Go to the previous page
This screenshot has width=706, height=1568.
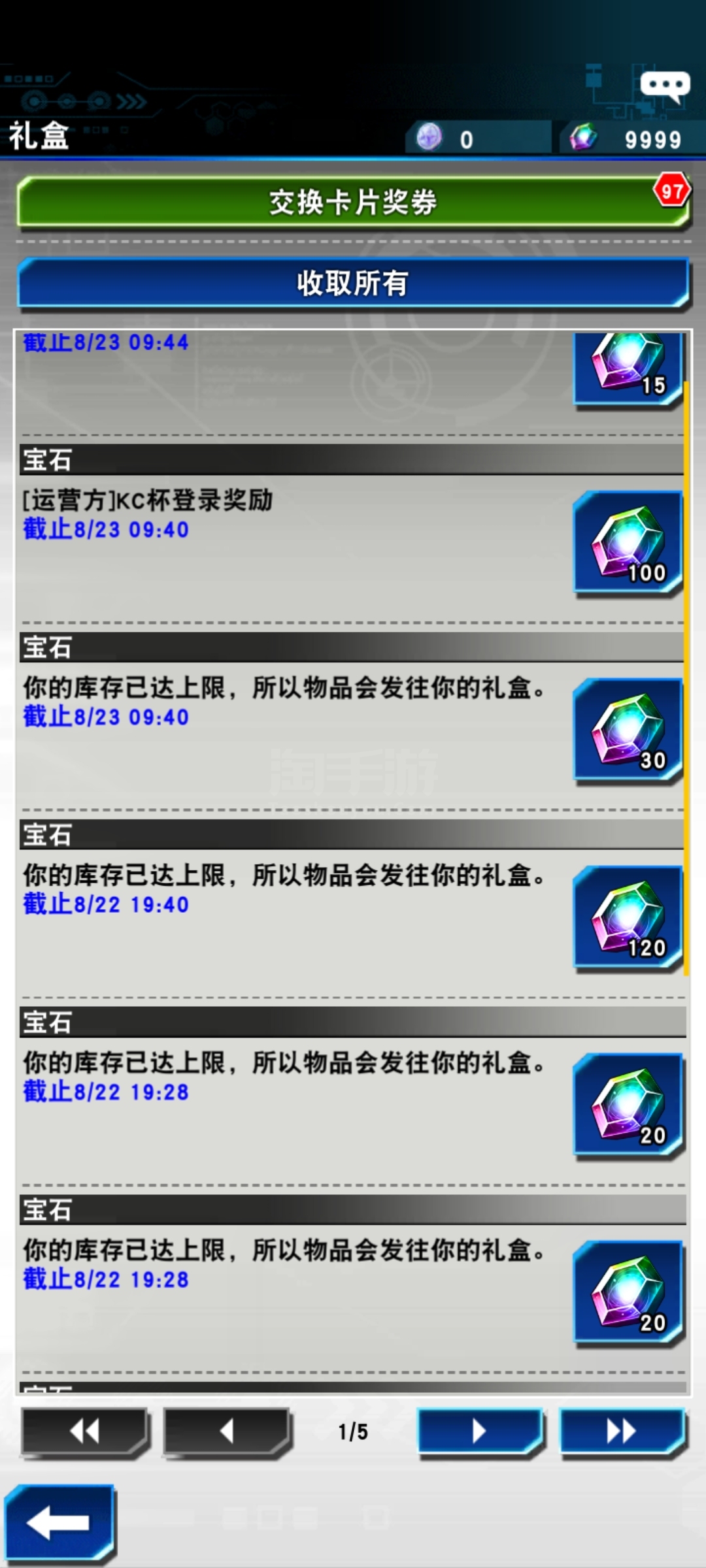pos(226,1432)
